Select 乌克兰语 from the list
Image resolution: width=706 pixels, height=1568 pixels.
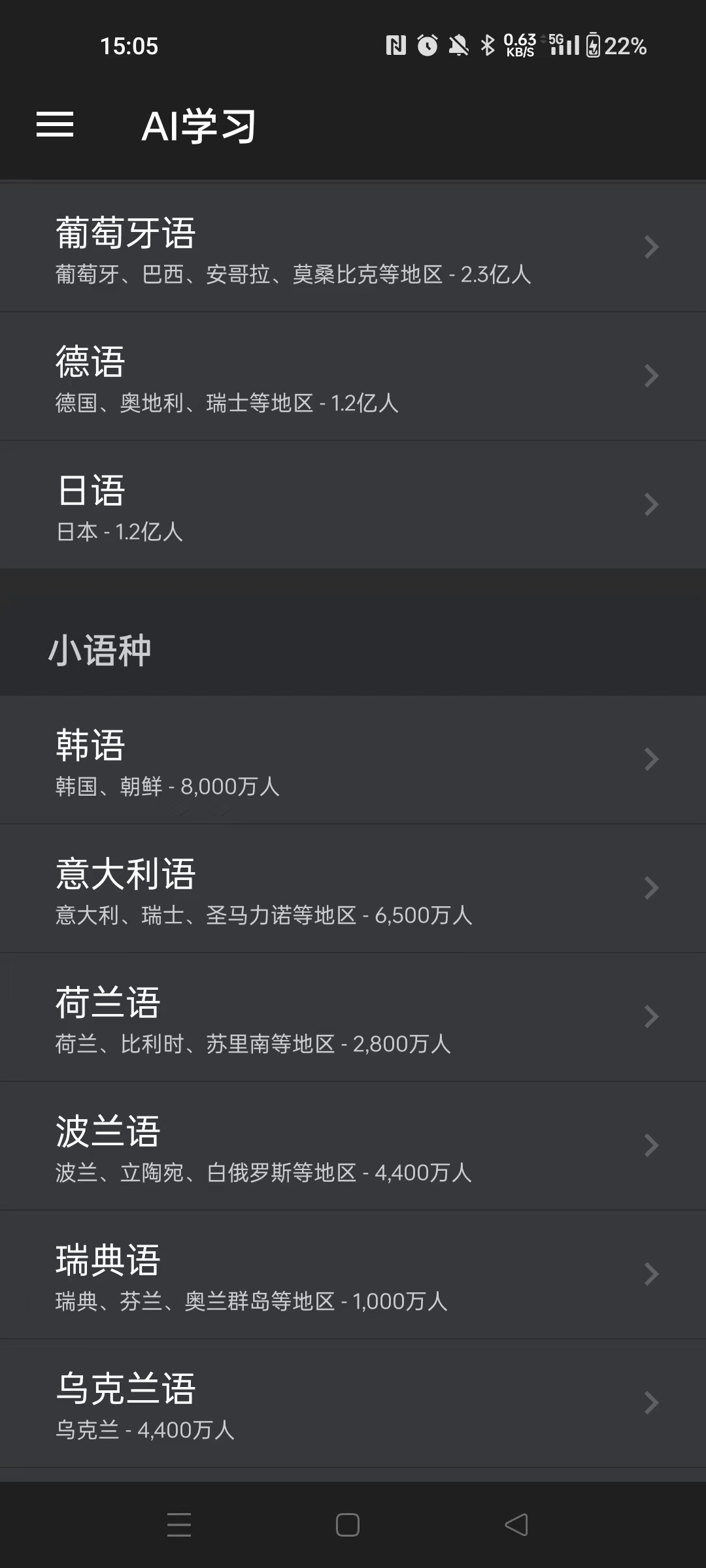pos(353,1403)
